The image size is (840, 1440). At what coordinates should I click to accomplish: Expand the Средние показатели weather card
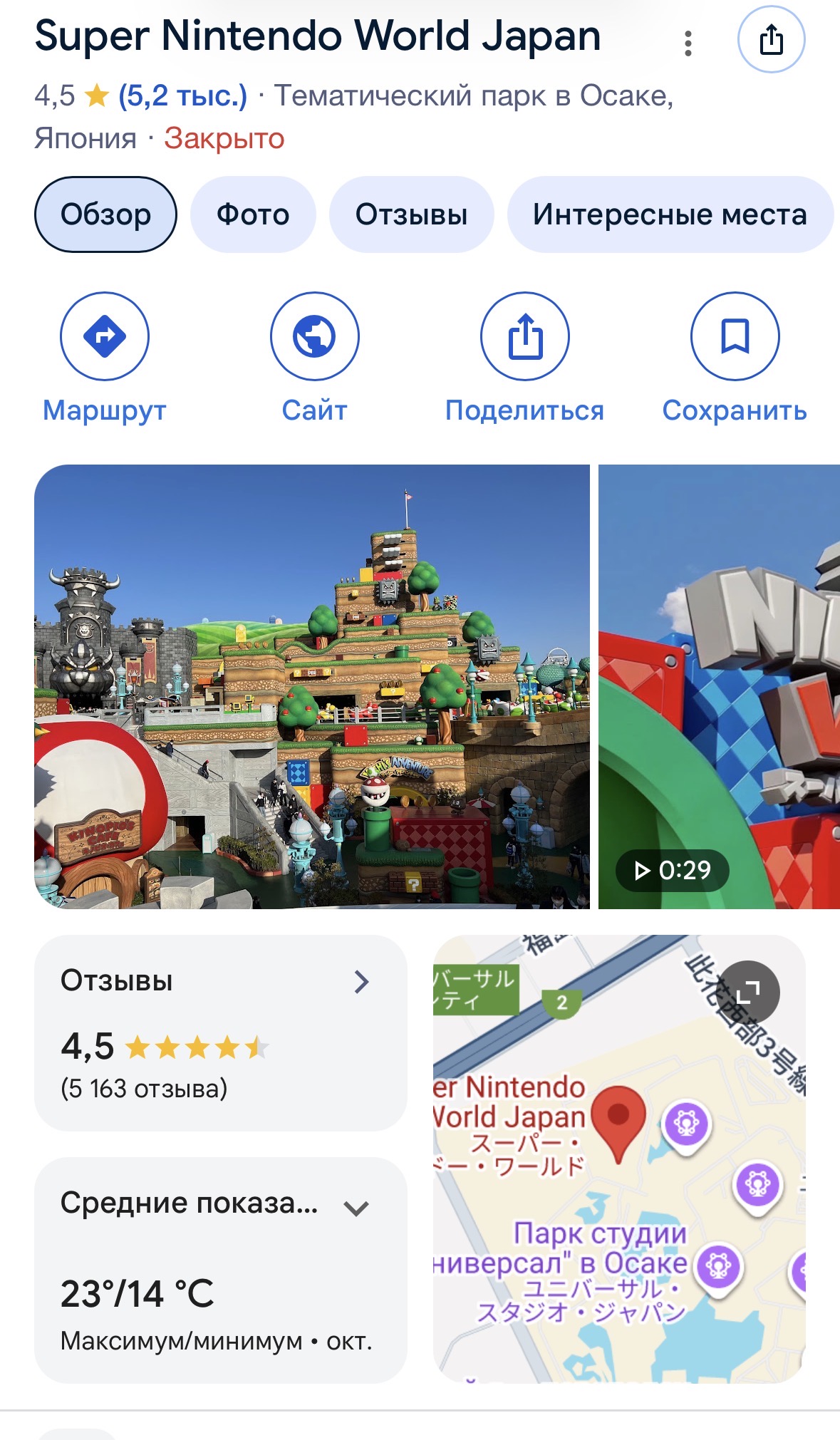[220, 1270]
